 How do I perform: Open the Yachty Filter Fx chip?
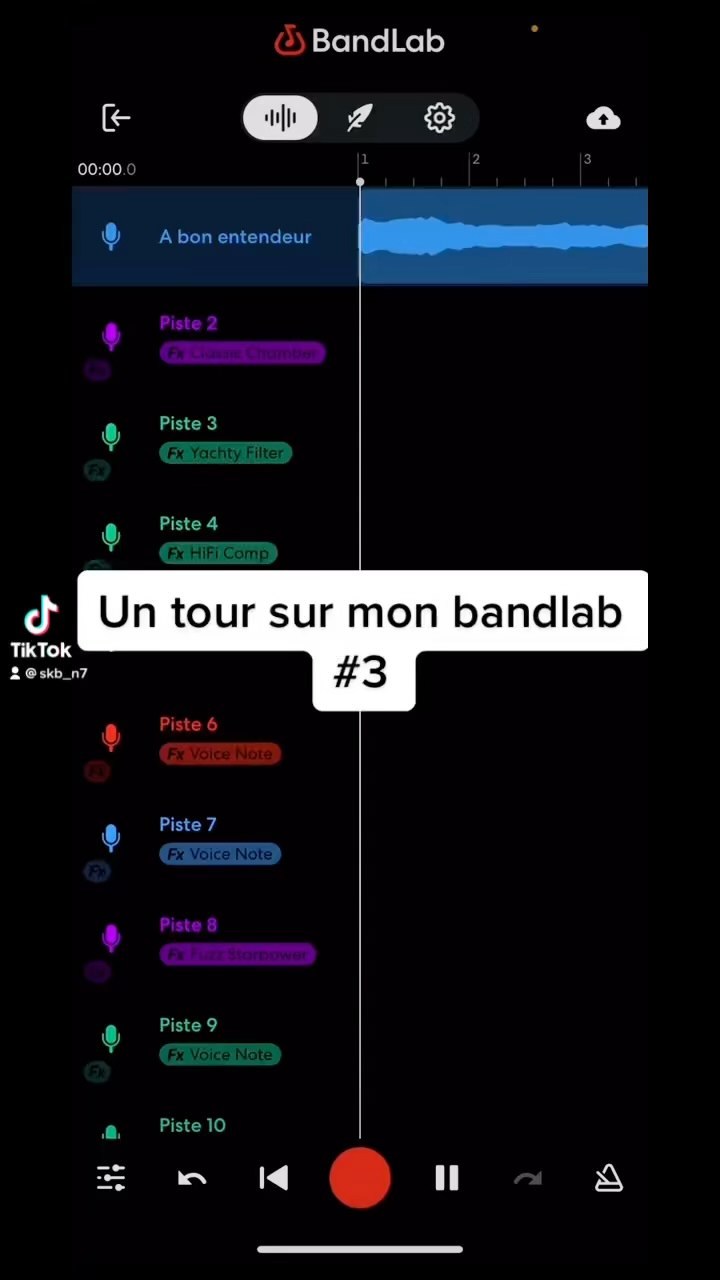(226, 453)
